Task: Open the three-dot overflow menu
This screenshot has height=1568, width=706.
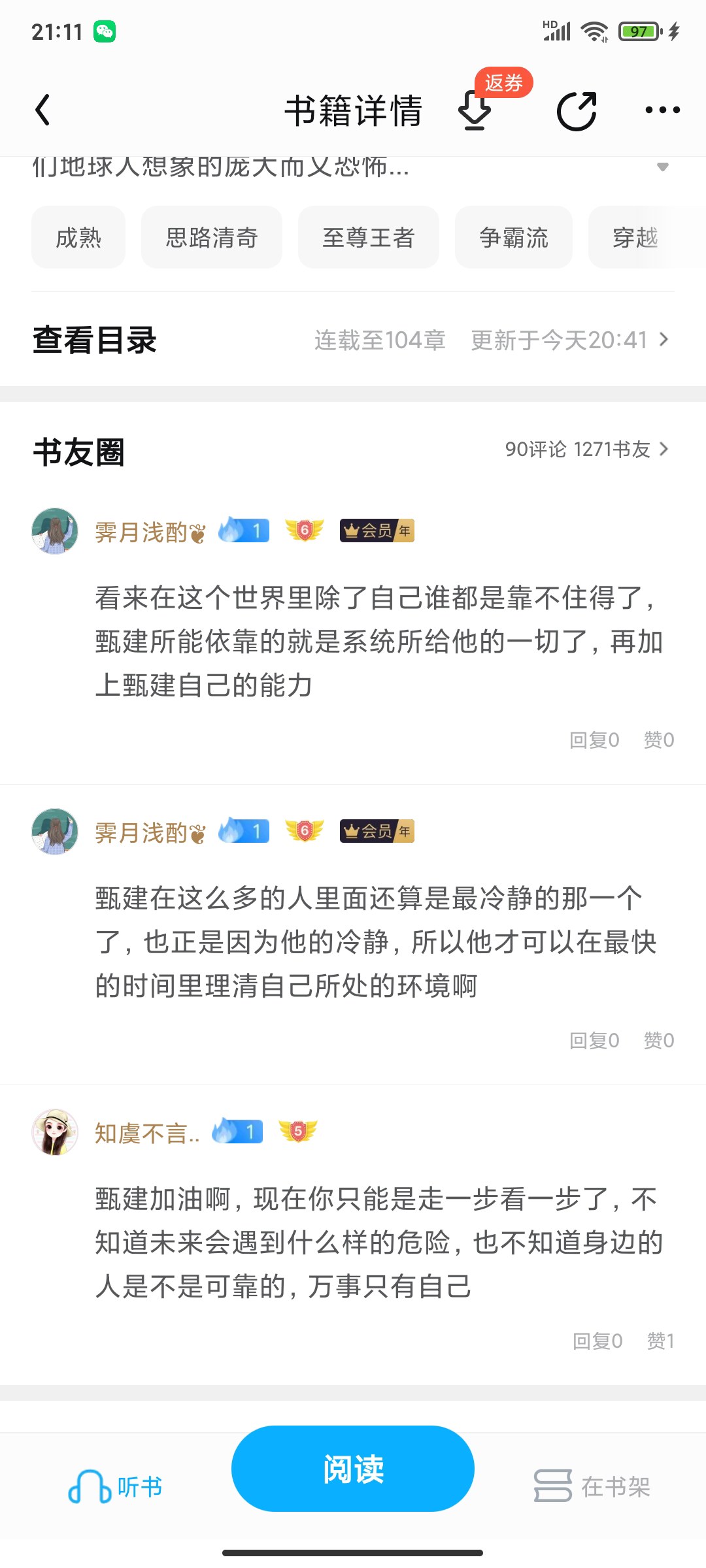Action: (662, 110)
